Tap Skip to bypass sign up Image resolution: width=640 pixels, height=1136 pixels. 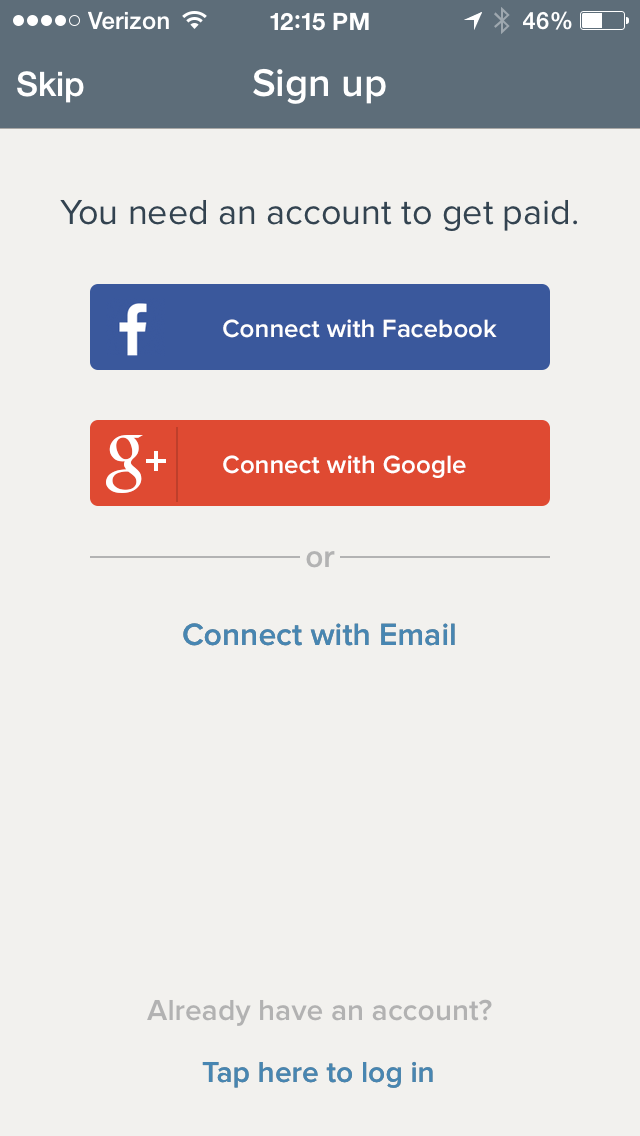50,85
